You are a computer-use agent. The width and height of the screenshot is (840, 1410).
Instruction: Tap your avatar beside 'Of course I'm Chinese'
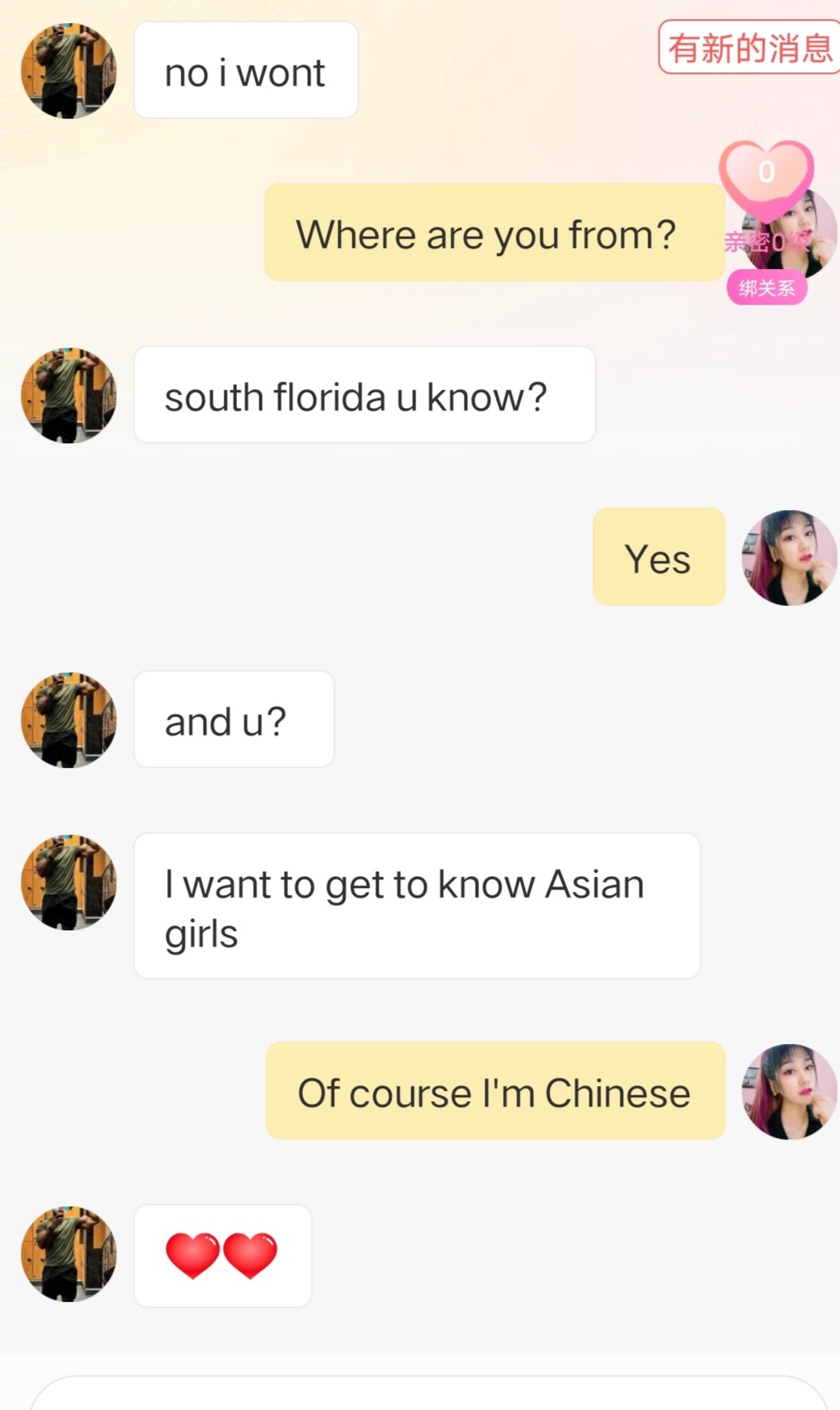point(789,1092)
